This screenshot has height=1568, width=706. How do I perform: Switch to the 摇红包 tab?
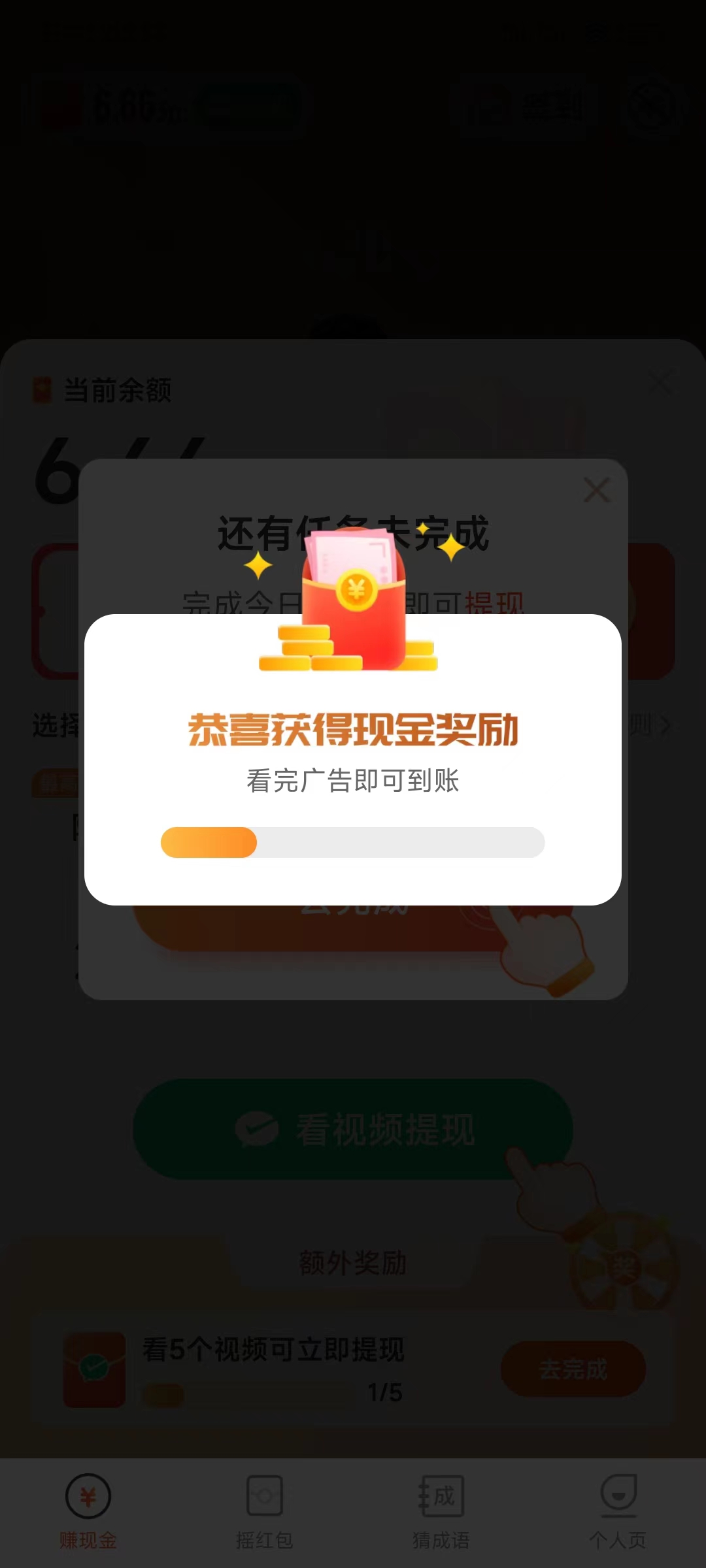click(x=263, y=1539)
